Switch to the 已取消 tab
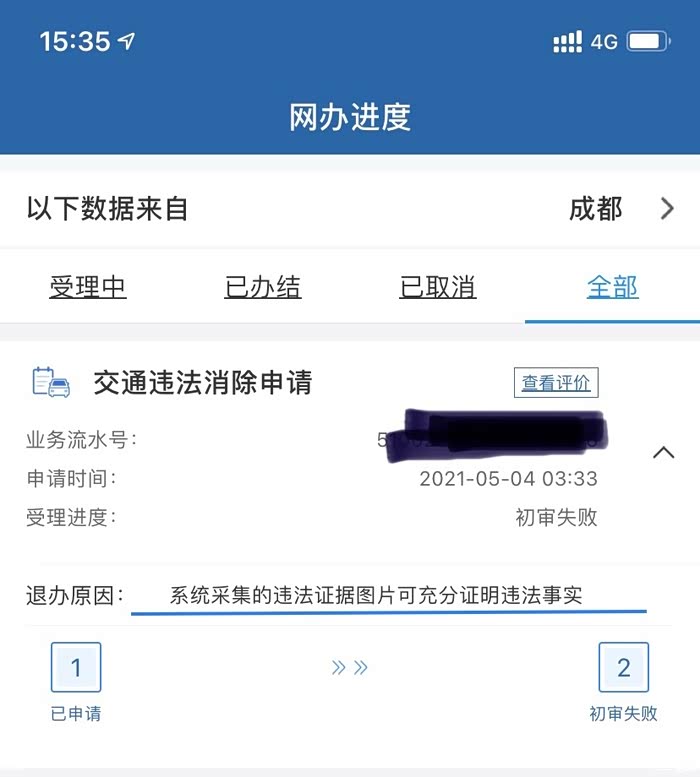The image size is (700, 777). 438,287
